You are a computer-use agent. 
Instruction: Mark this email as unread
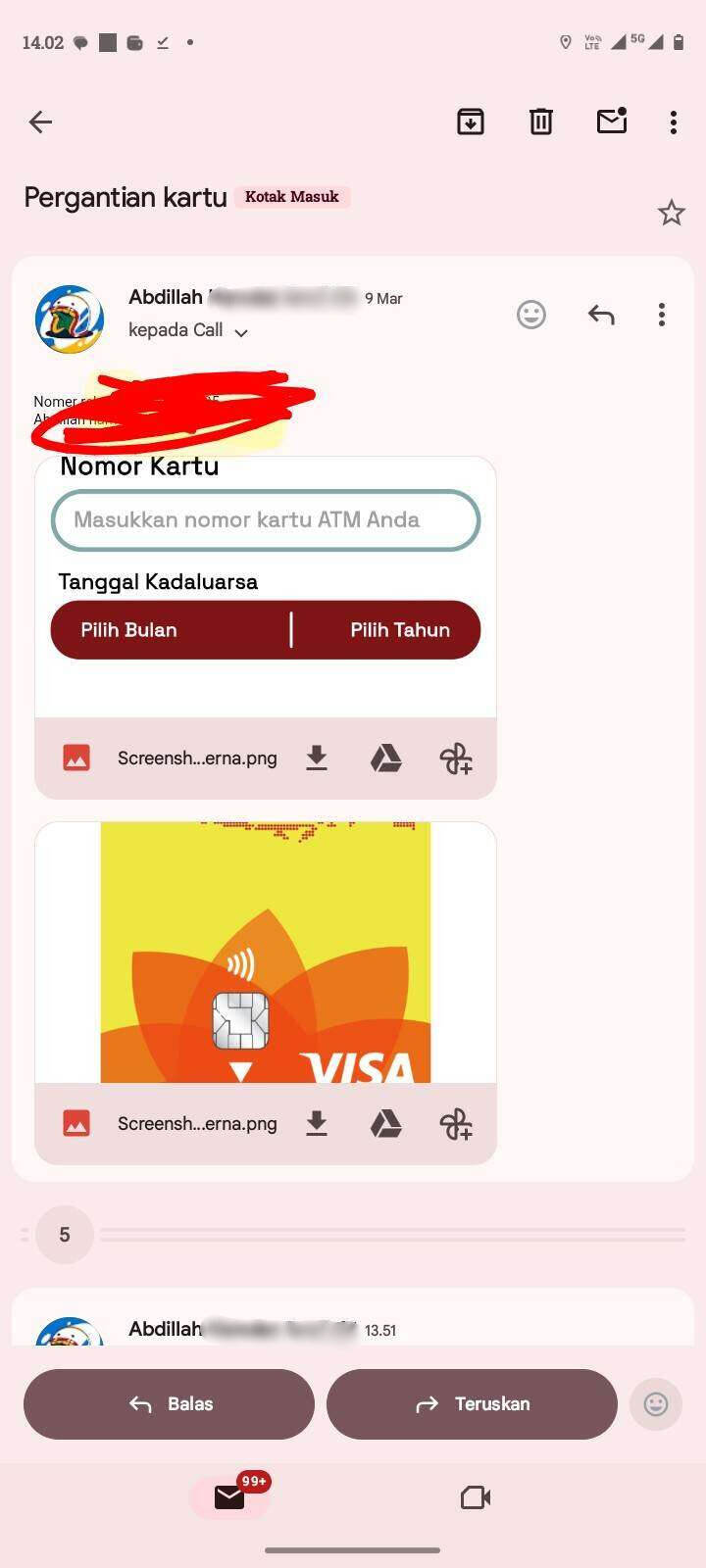[x=612, y=121]
